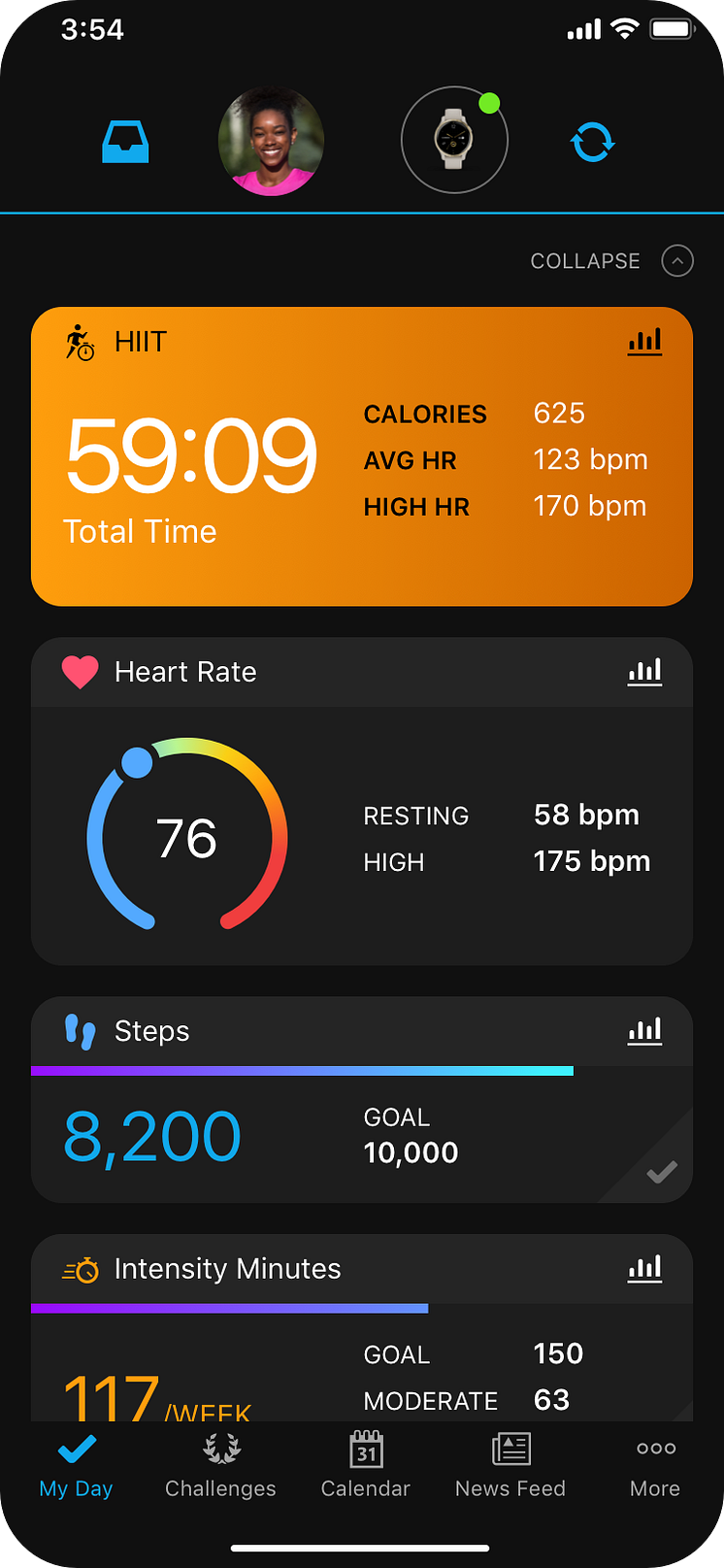
Task: Switch to the My Day tab
Action: 76,1466
